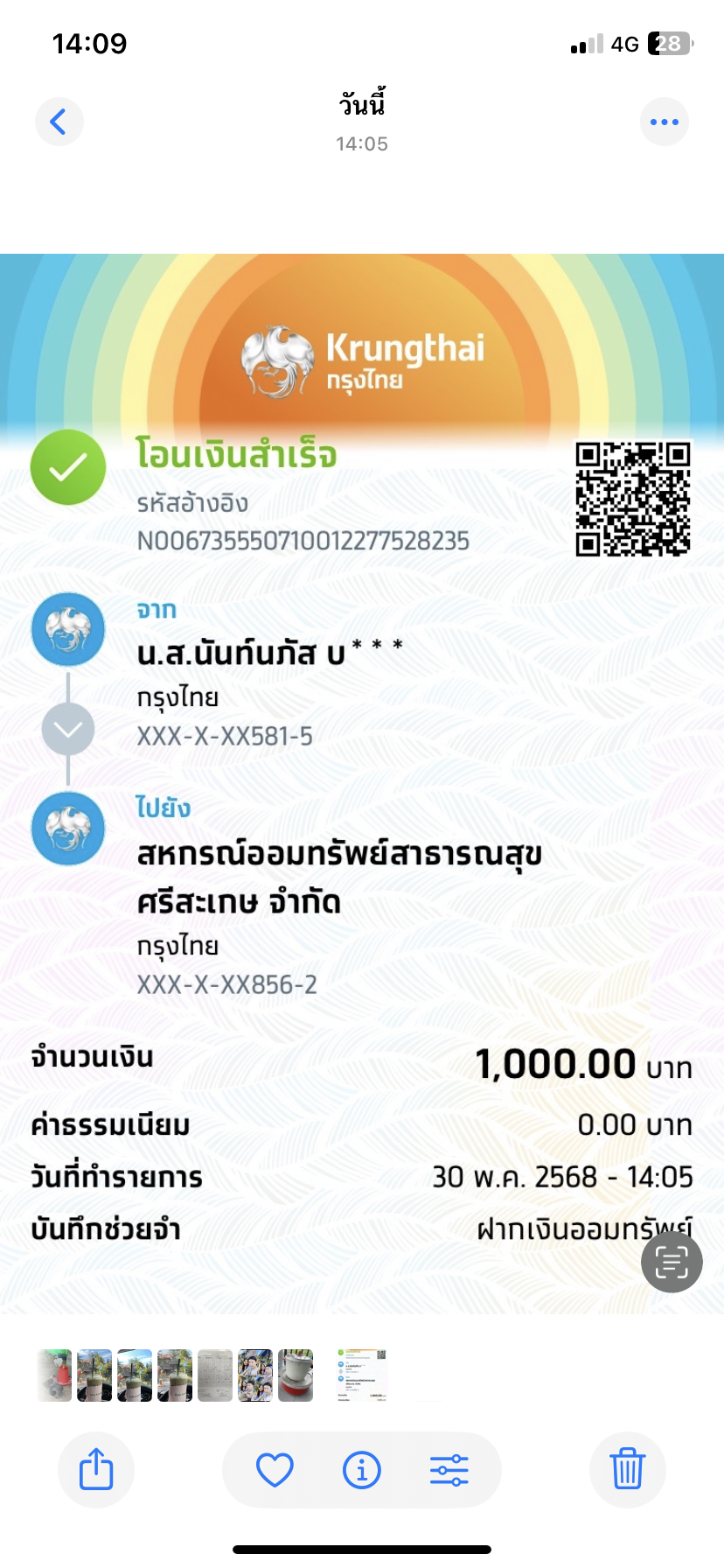
Task: Open the edit adjustments sliders
Action: pyautogui.click(x=449, y=1470)
